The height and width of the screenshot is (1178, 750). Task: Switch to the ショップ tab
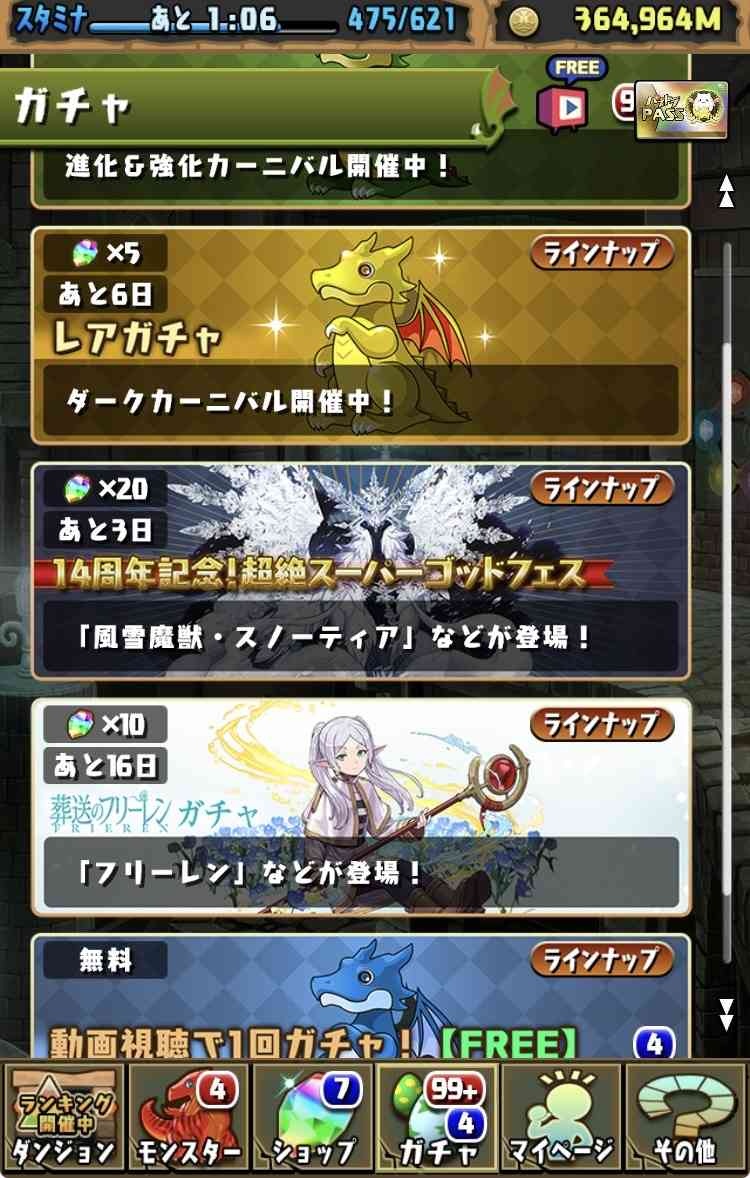tap(312, 1117)
